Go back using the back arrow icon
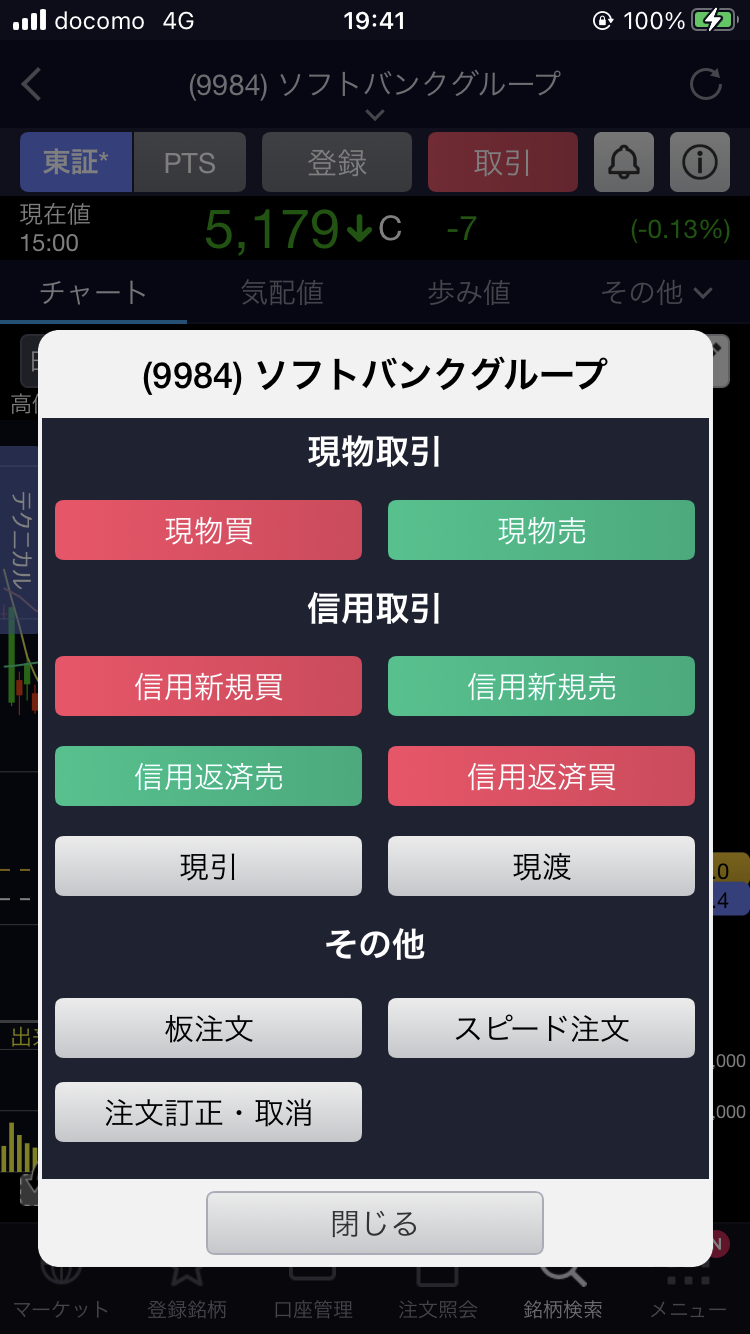The height and width of the screenshot is (1334, 750). coord(30,86)
